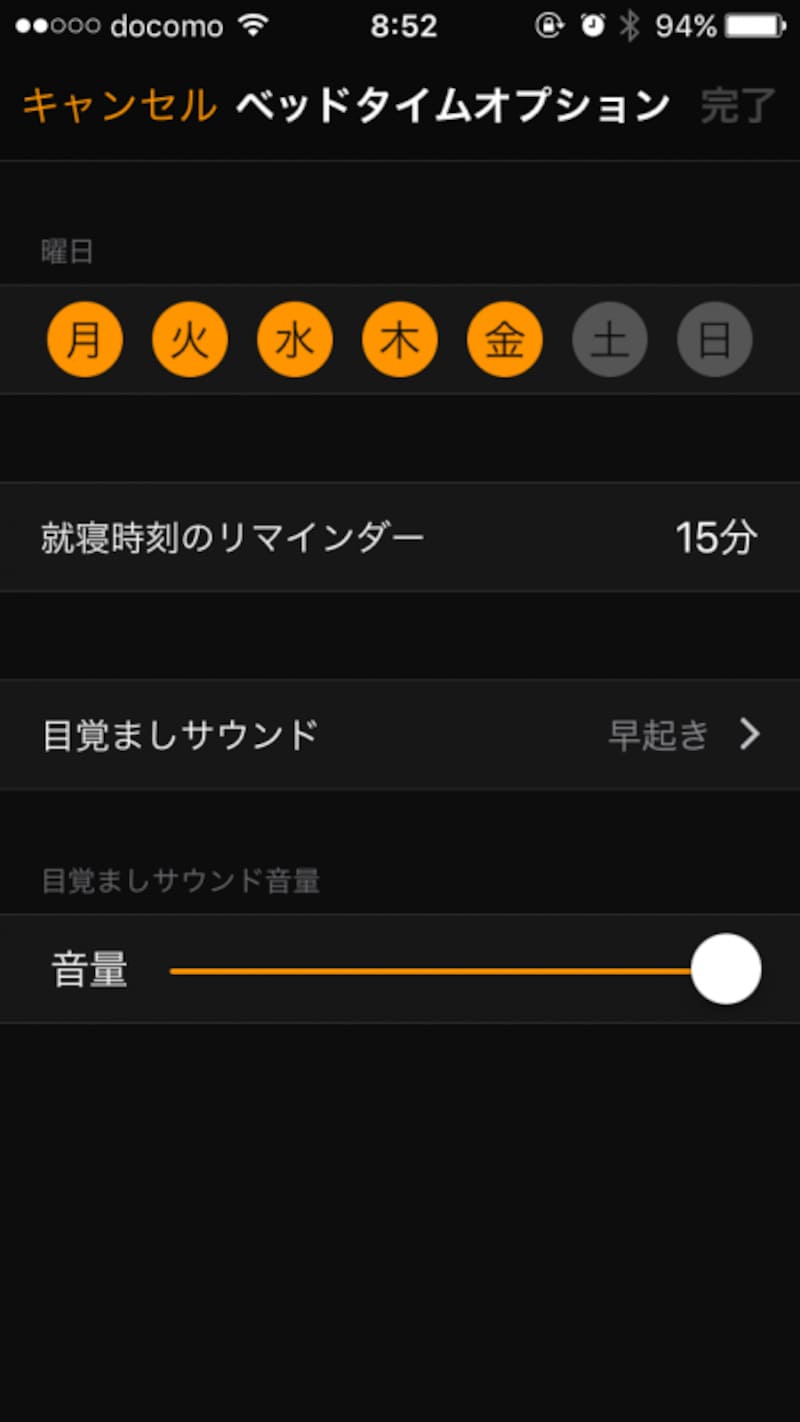Tap the orientation lock icon in the status bar
This screenshot has height=1422, width=800.
(x=549, y=27)
